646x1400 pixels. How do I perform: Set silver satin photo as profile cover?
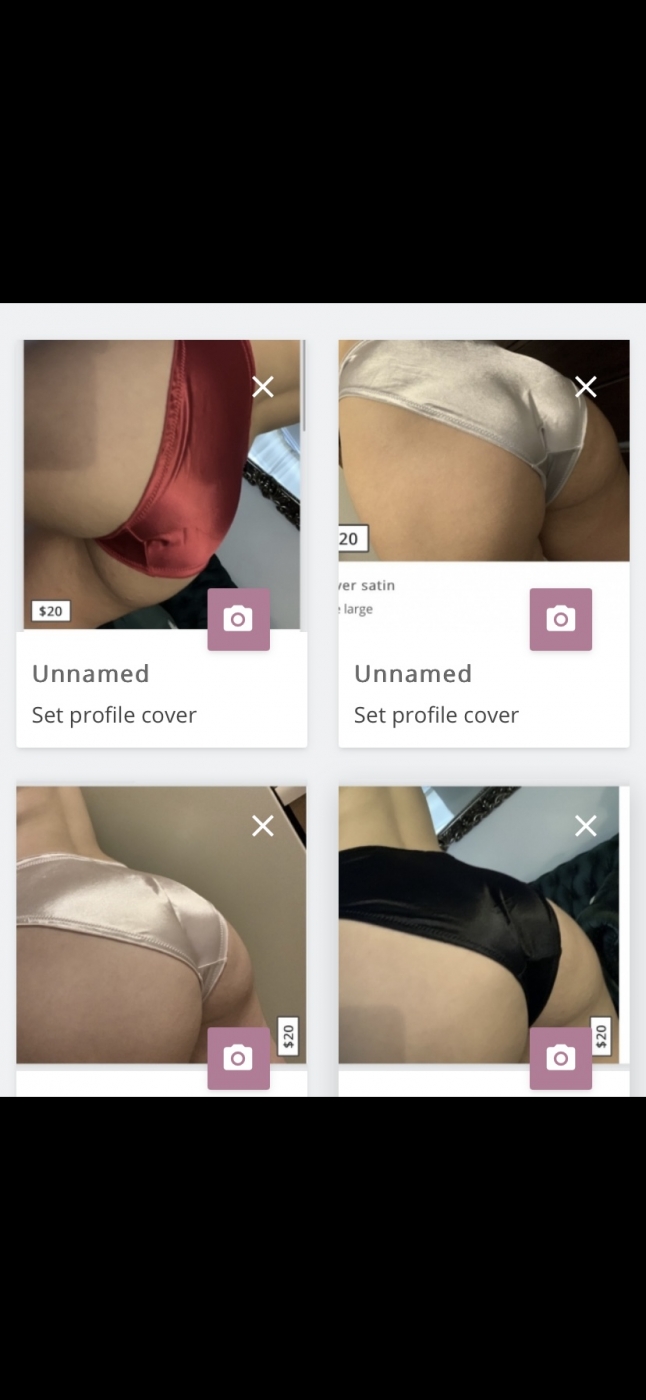coord(436,715)
